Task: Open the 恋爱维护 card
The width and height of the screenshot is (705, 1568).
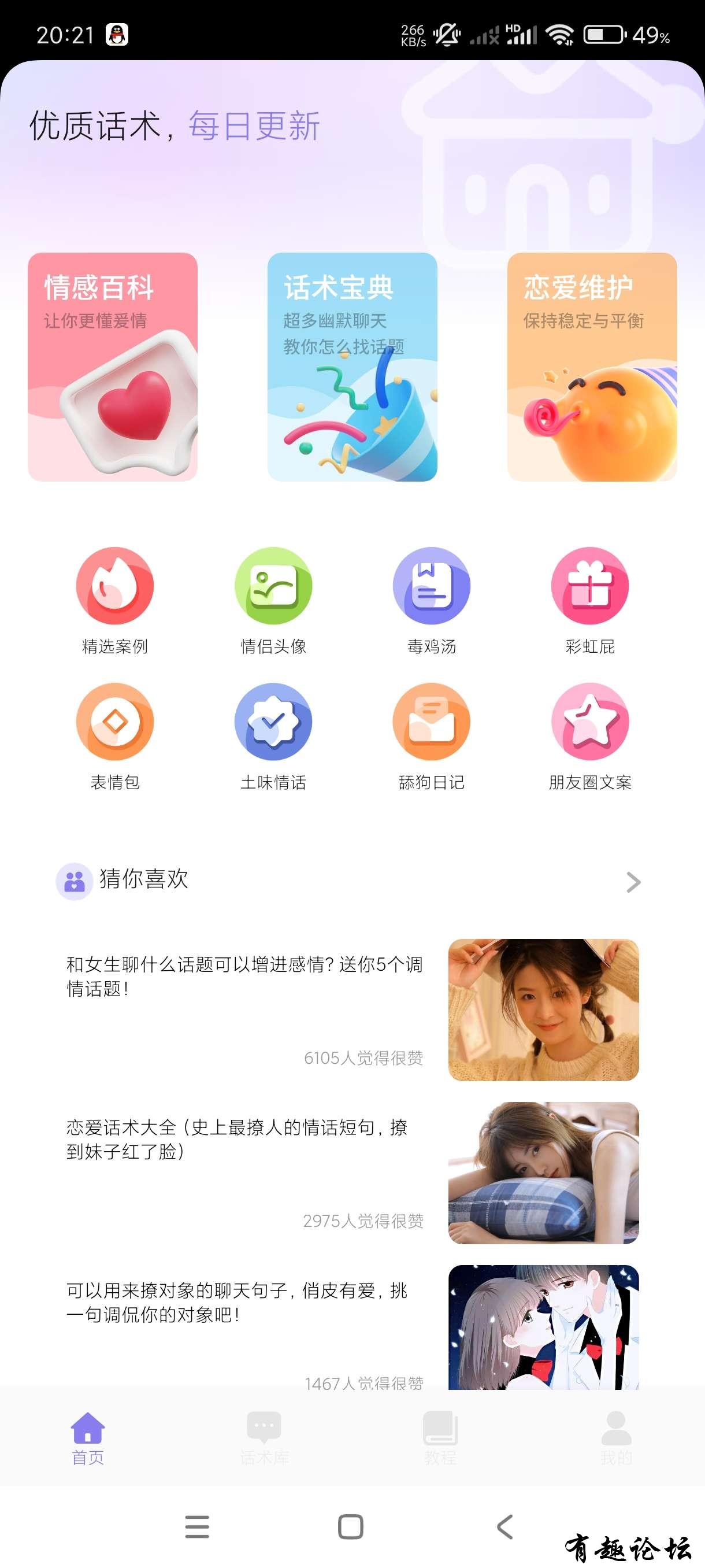Action: pyautogui.click(x=592, y=367)
